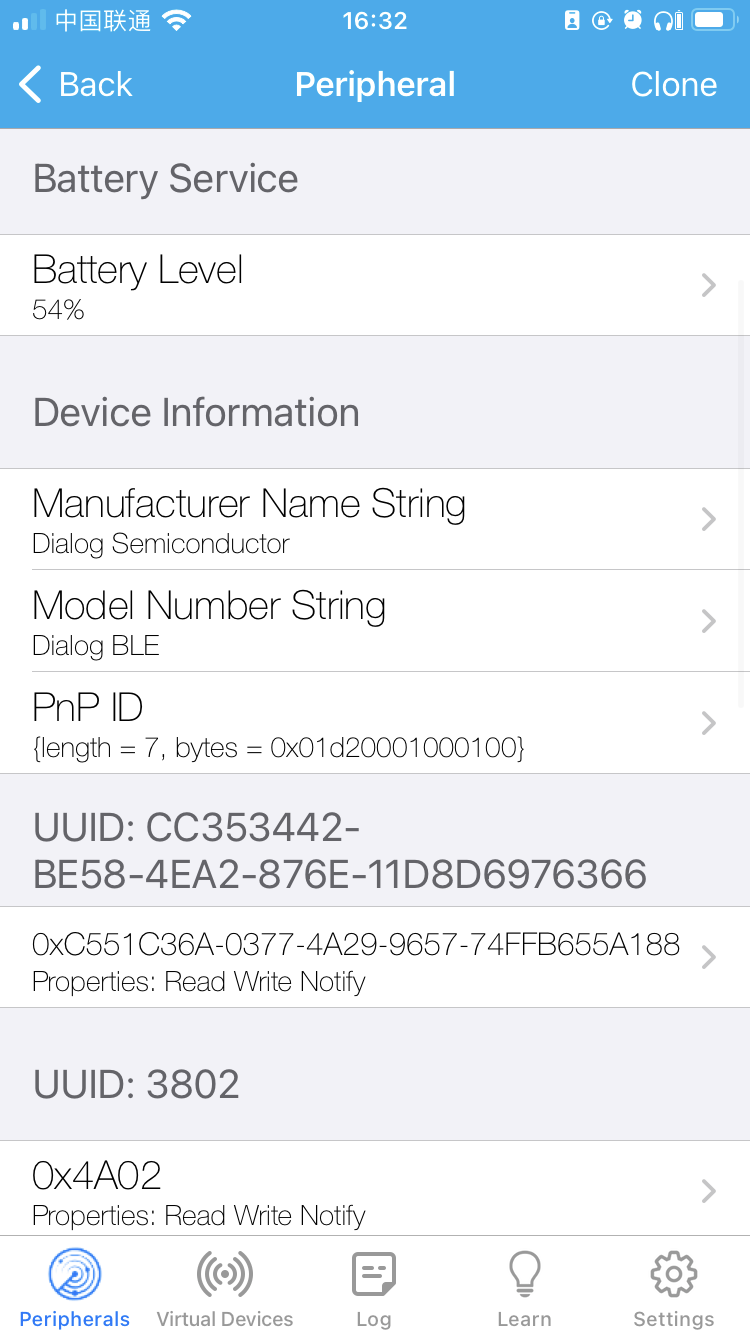
Task: Open Model Number String row
Action: click(x=375, y=621)
